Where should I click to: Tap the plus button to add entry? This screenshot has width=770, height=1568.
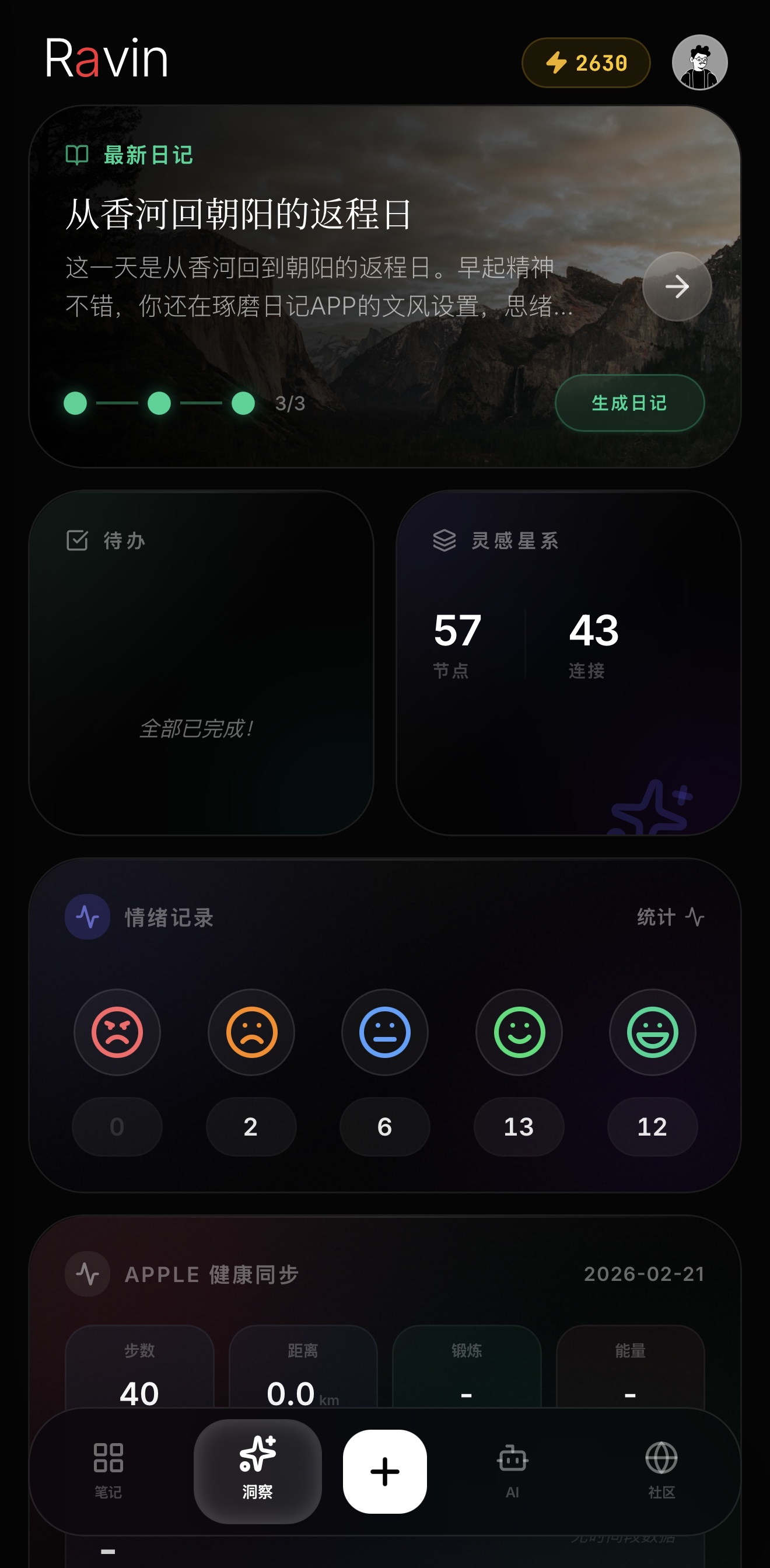(x=384, y=1471)
